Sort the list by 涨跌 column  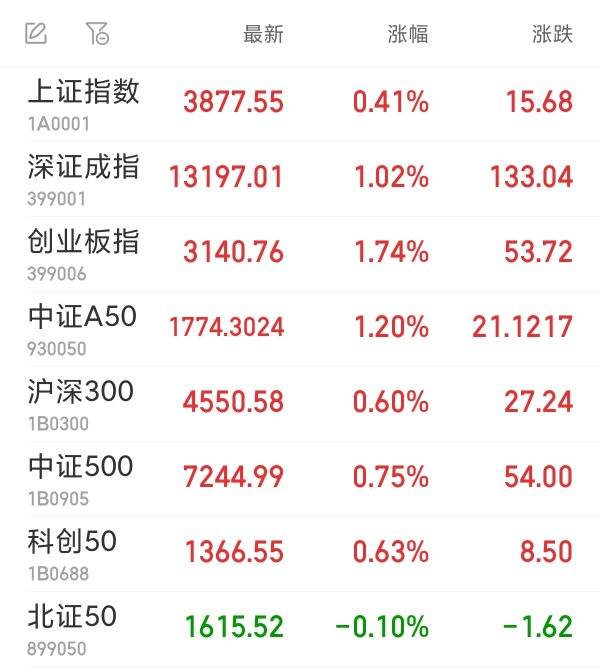(x=552, y=34)
